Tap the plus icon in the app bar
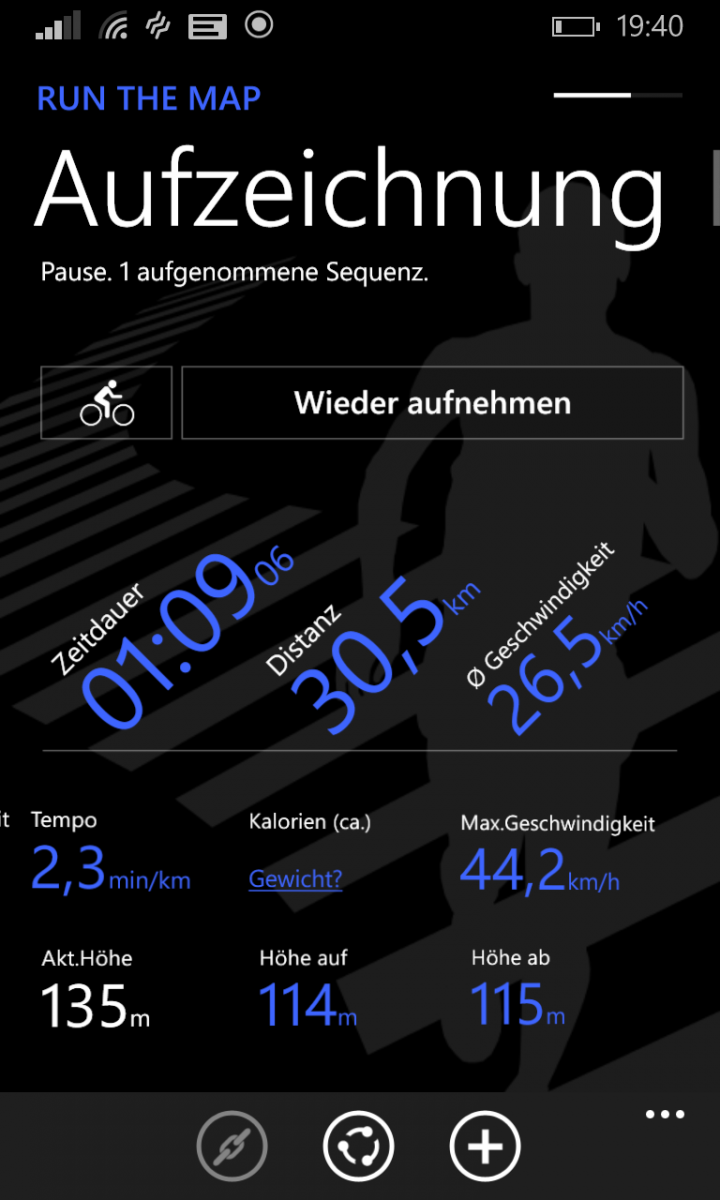This screenshot has width=720, height=1200. point(485,1146)
